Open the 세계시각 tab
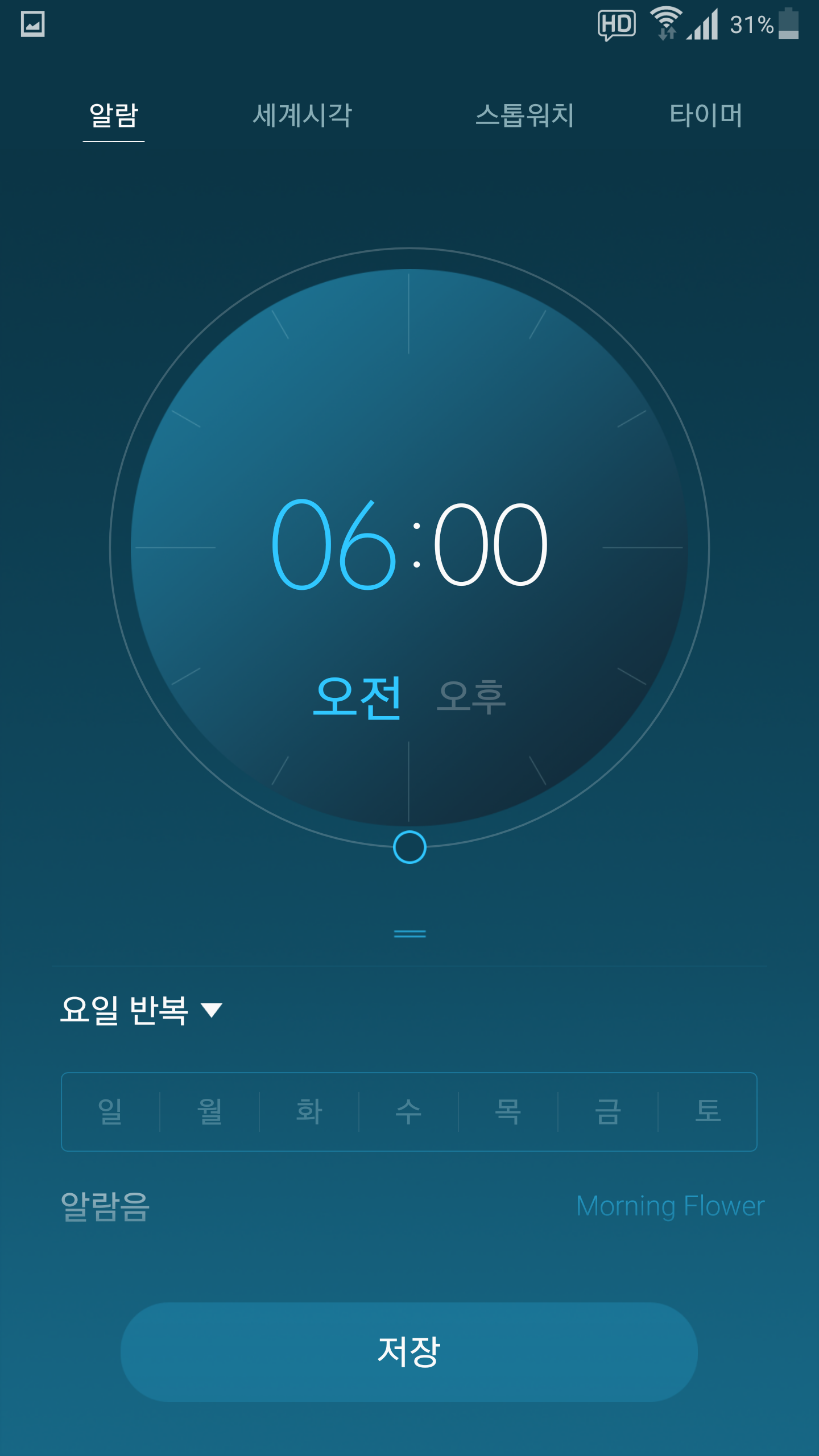 (302, 115)
